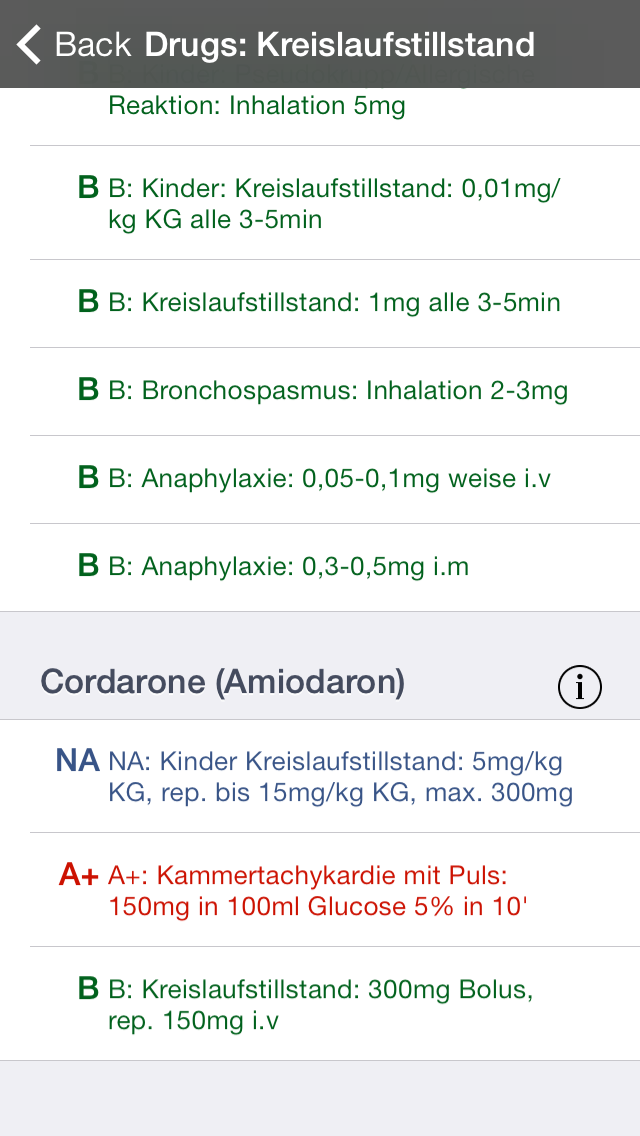Open info for Cordarone (Amiodaron)
Screen dimensions: 640x1136
(x=580, y=687)
